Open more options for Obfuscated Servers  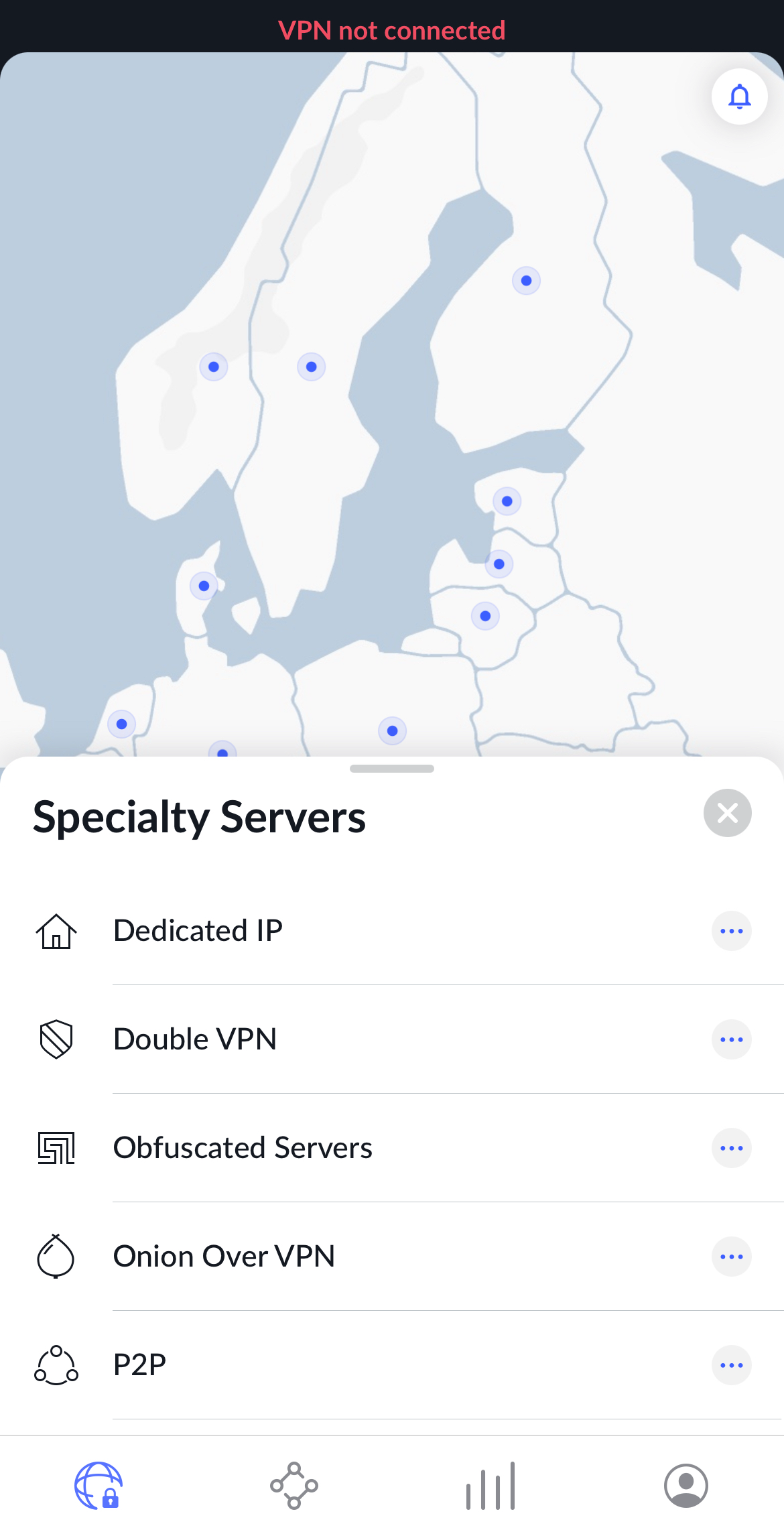pyautogui.click(x=731, y=1148)
